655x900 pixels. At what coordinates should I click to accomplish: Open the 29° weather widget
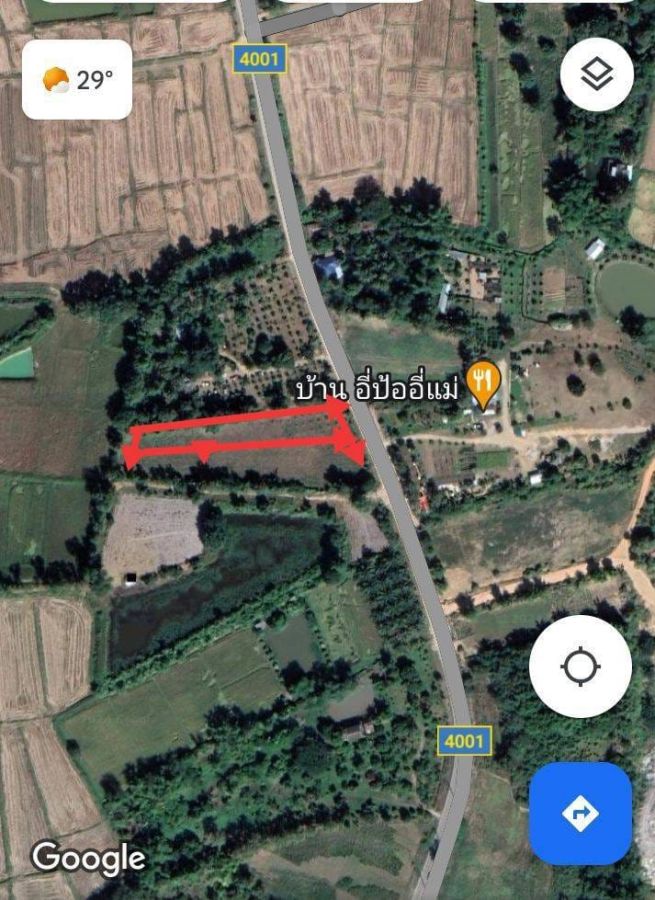click(77, 80)
